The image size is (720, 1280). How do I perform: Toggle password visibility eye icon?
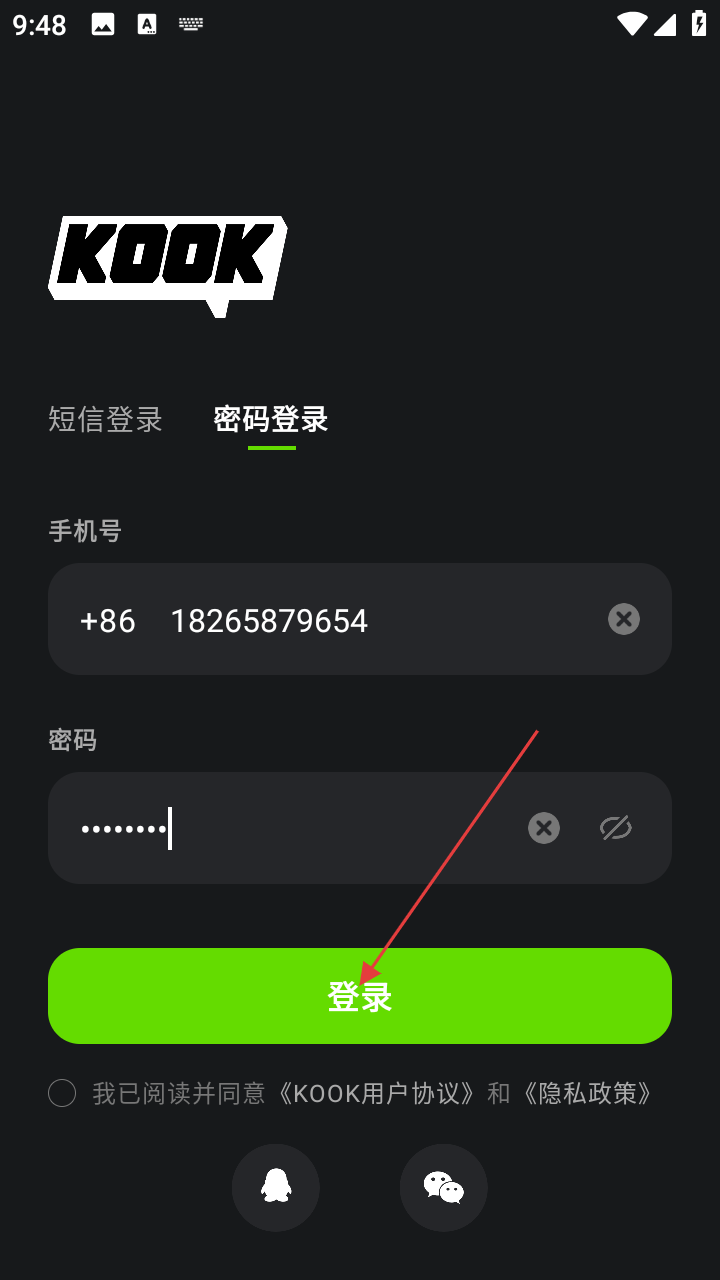point(616,828)
